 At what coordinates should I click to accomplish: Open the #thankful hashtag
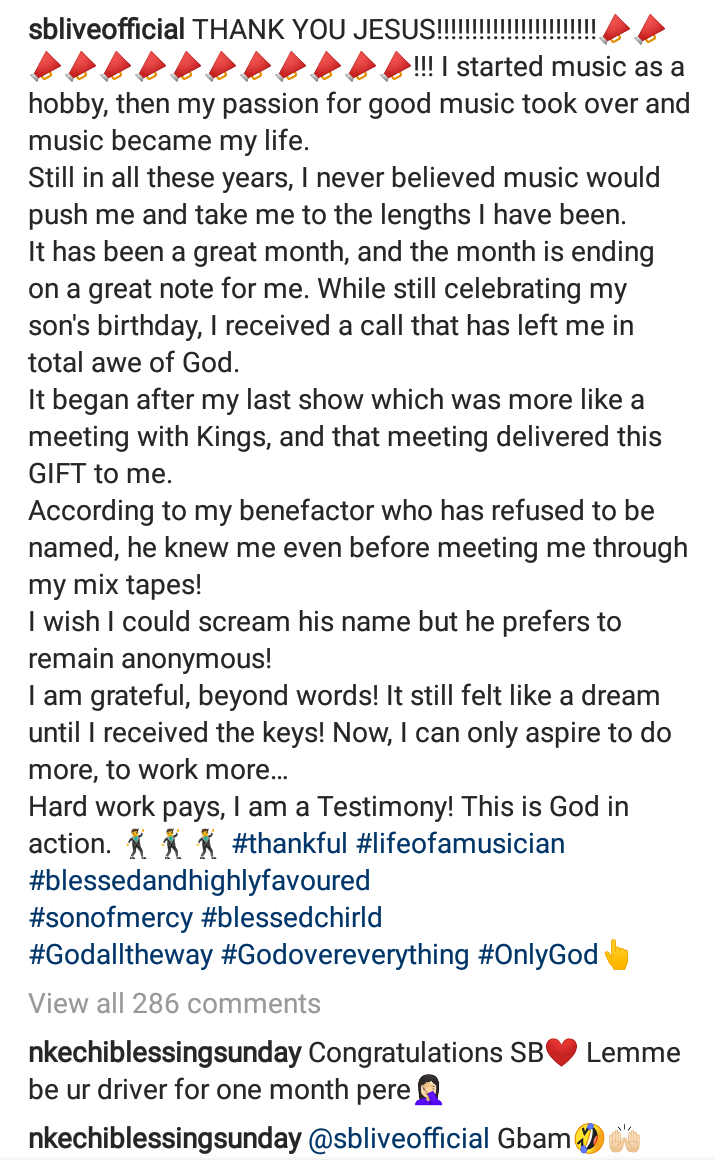(289, 843)
